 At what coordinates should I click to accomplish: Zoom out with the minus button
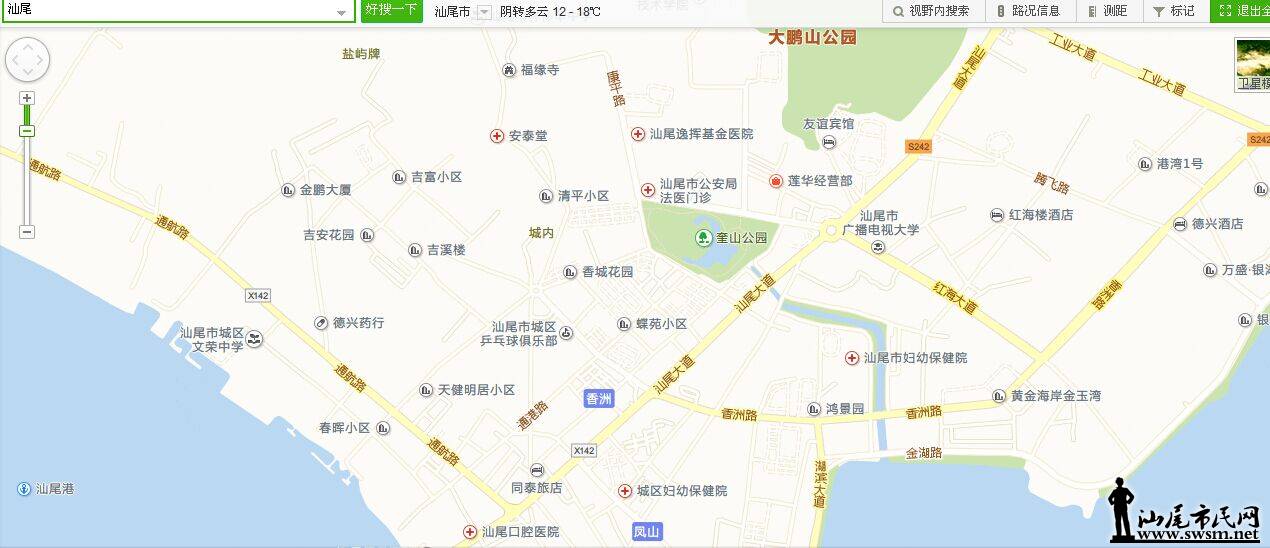coord(27,232)
